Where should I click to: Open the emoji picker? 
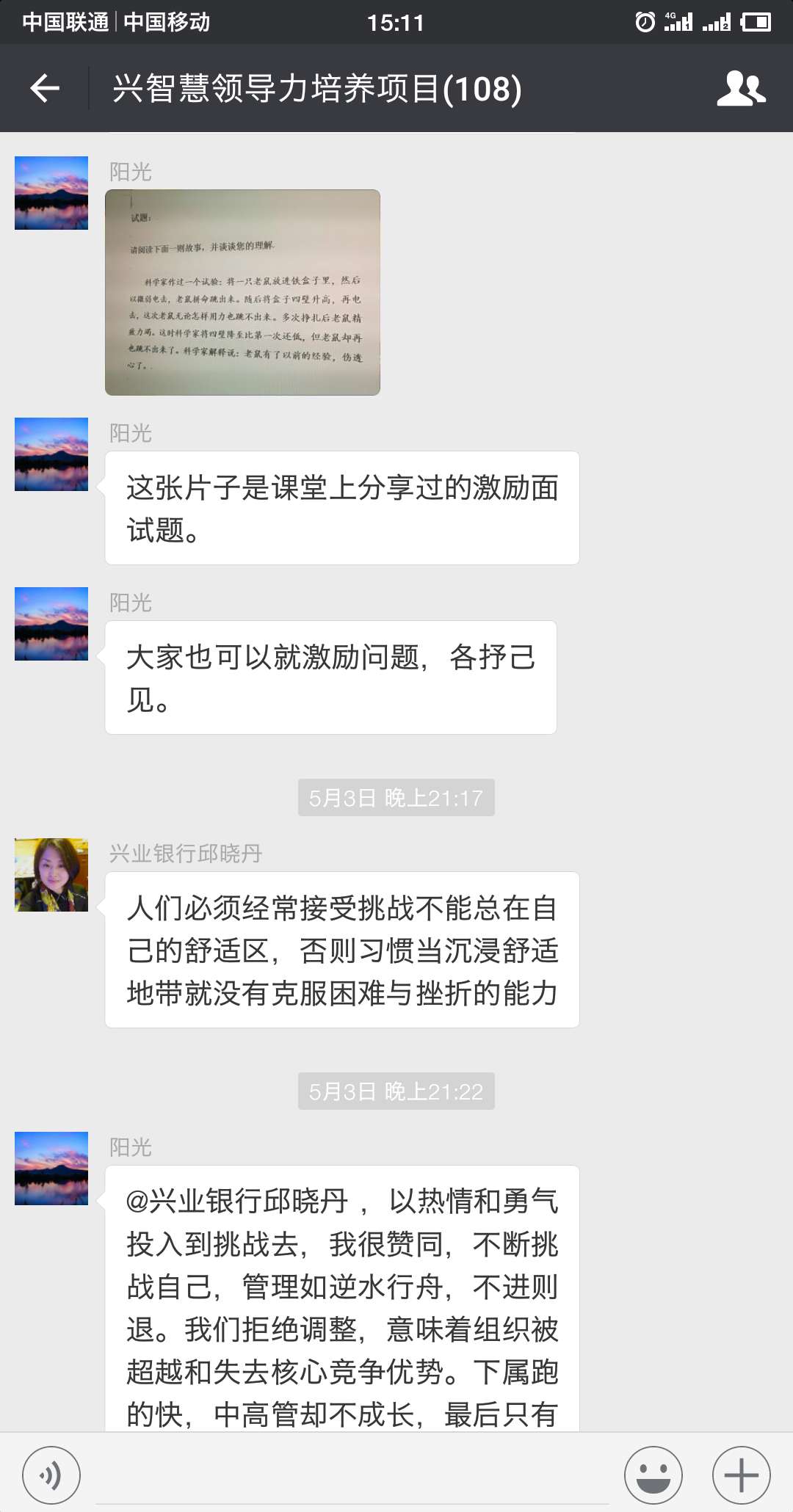[653, 1475]
